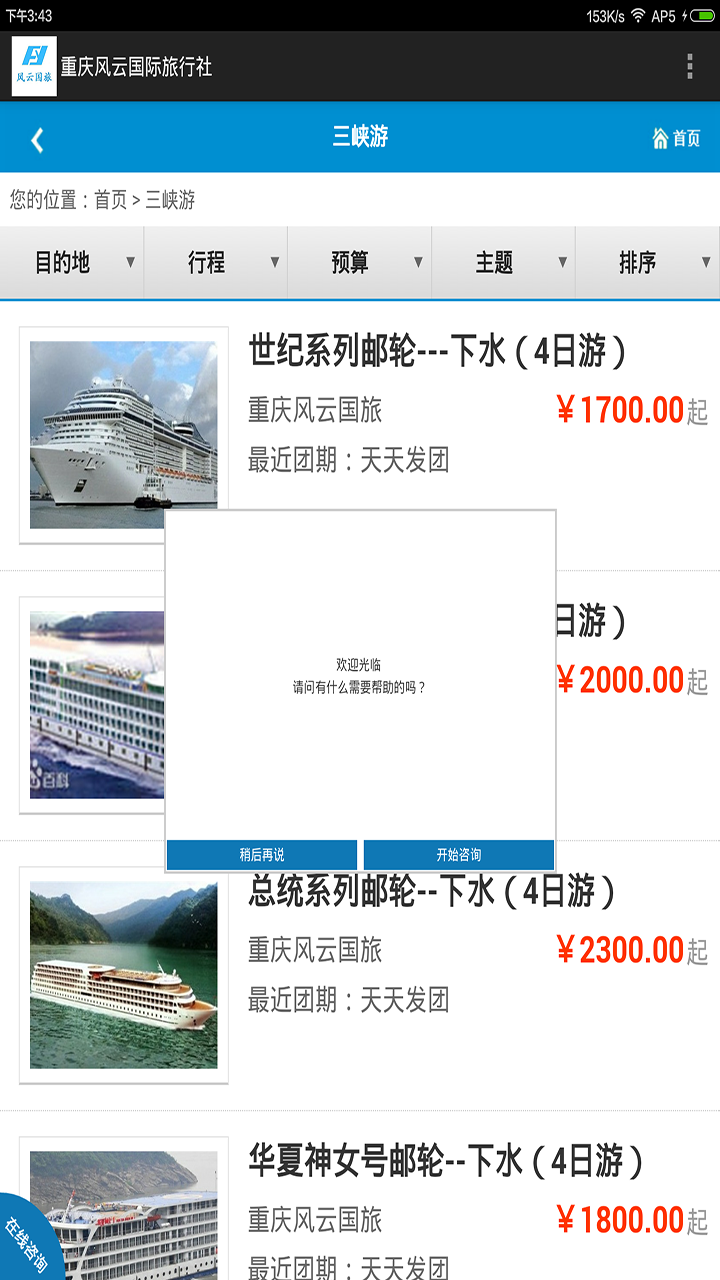The height and width of the screenshot is (1280, 720).
Task: Open the 世纪系列邮轮 tour listing
Action: click(438, 352)
